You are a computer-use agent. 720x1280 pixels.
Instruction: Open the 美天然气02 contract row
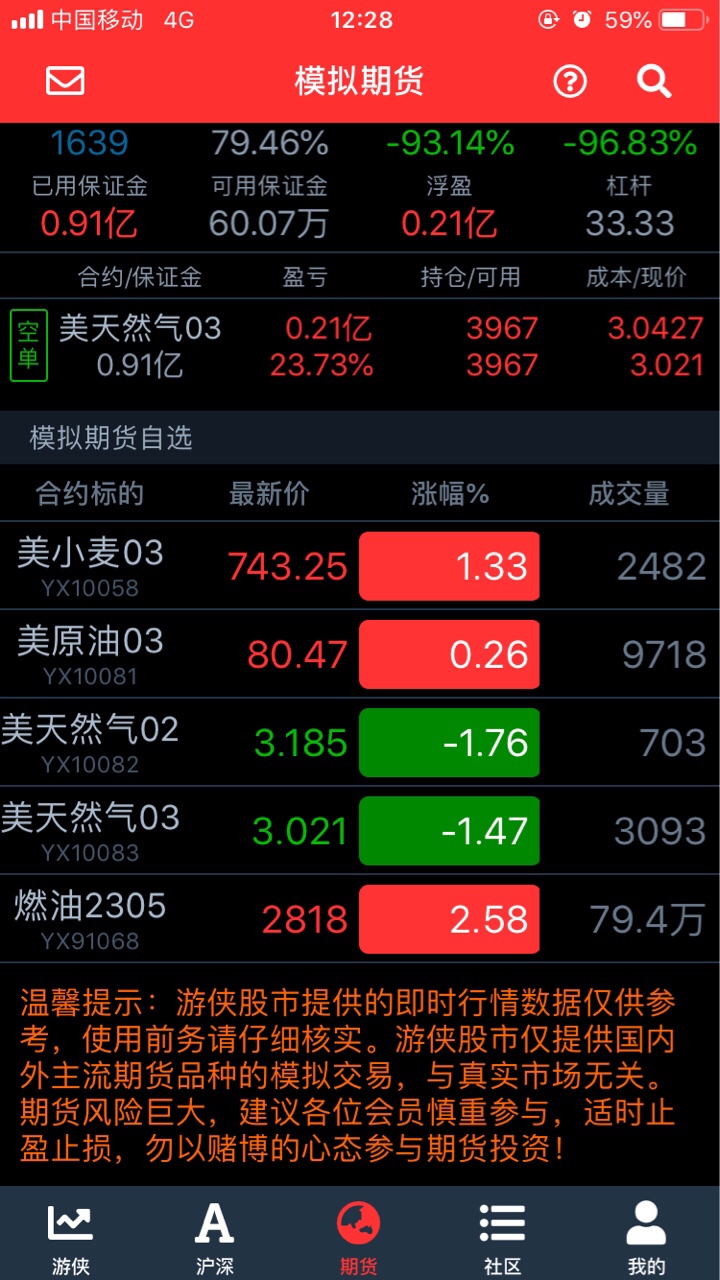pyautogui.click(x=360, y=742)
